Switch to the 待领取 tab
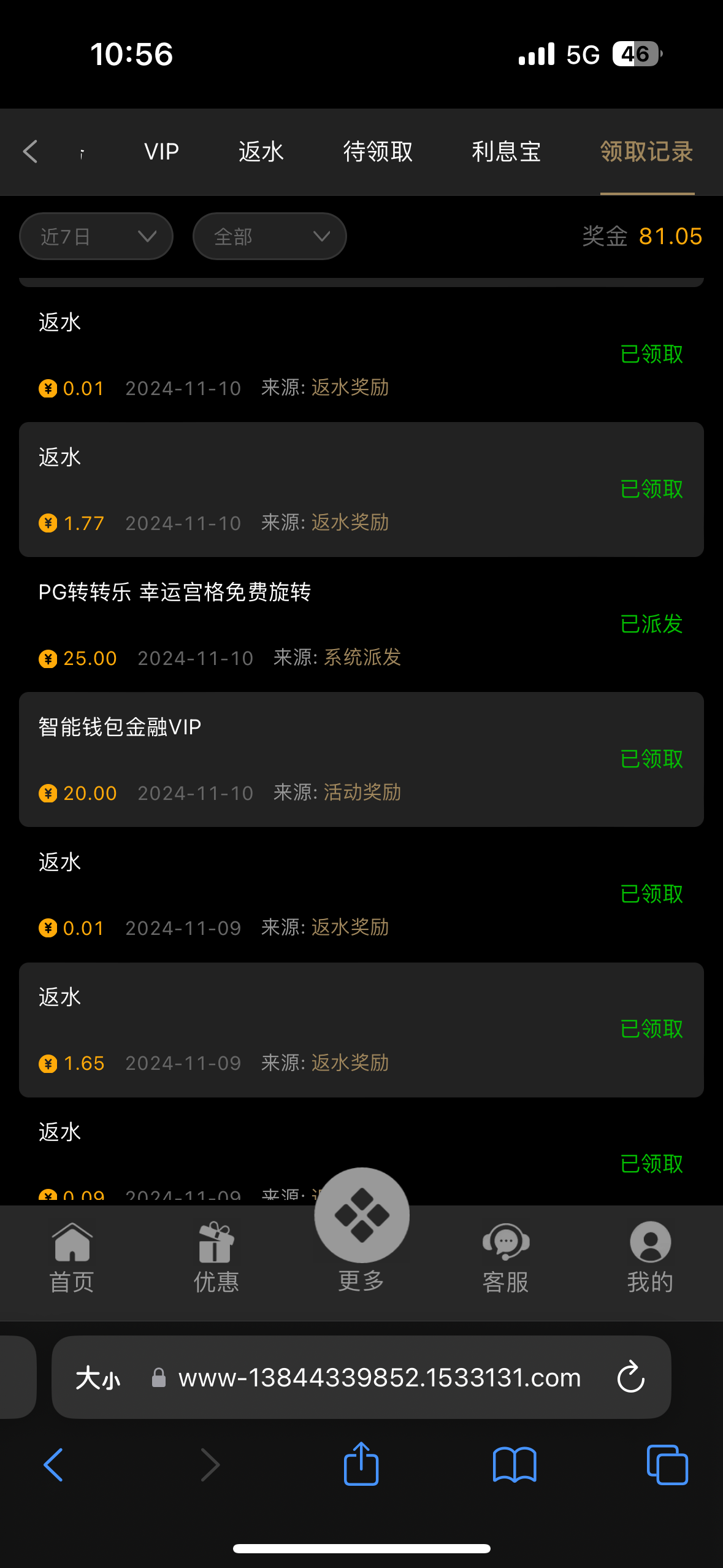Screen dimensions: 723x1568 (378, 152)
